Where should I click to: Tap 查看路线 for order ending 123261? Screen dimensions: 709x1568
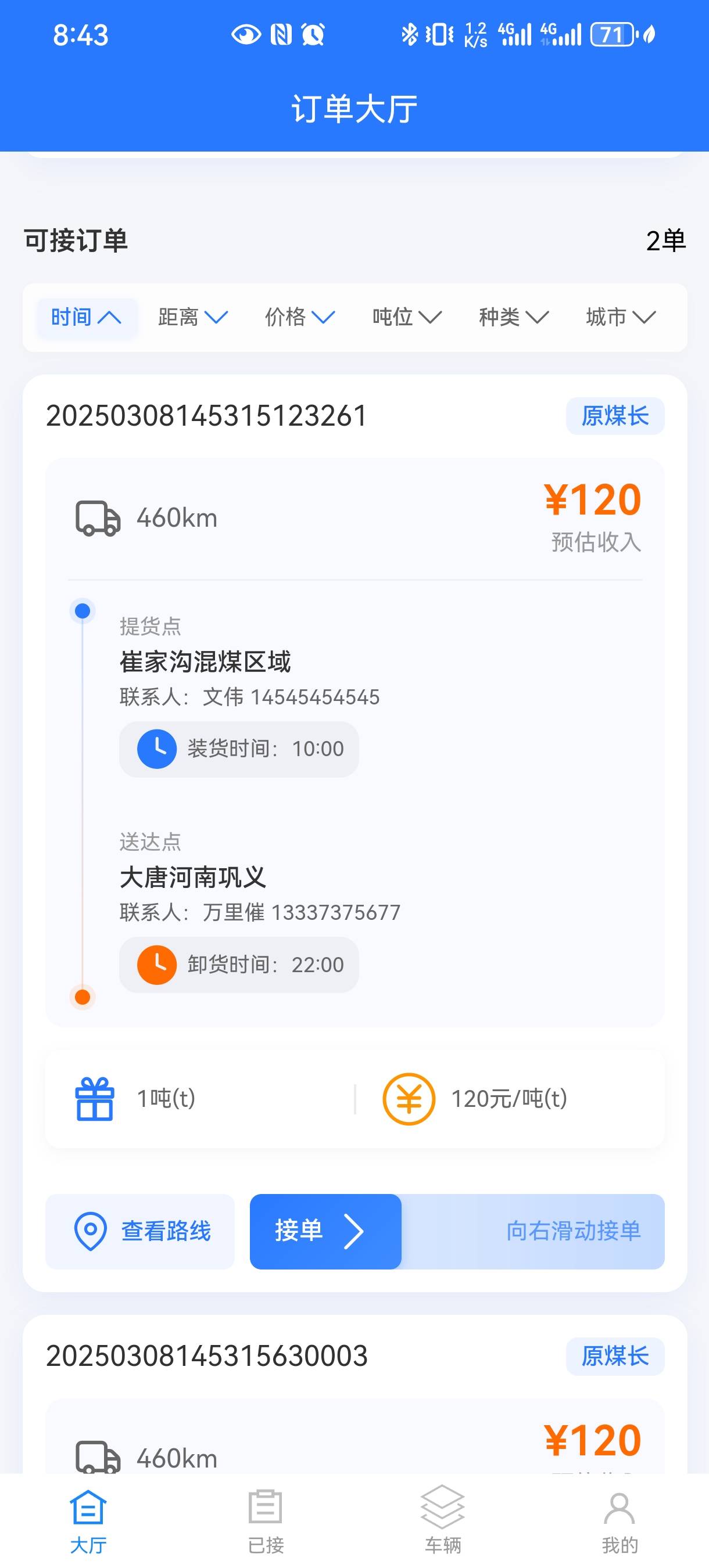140,1231
